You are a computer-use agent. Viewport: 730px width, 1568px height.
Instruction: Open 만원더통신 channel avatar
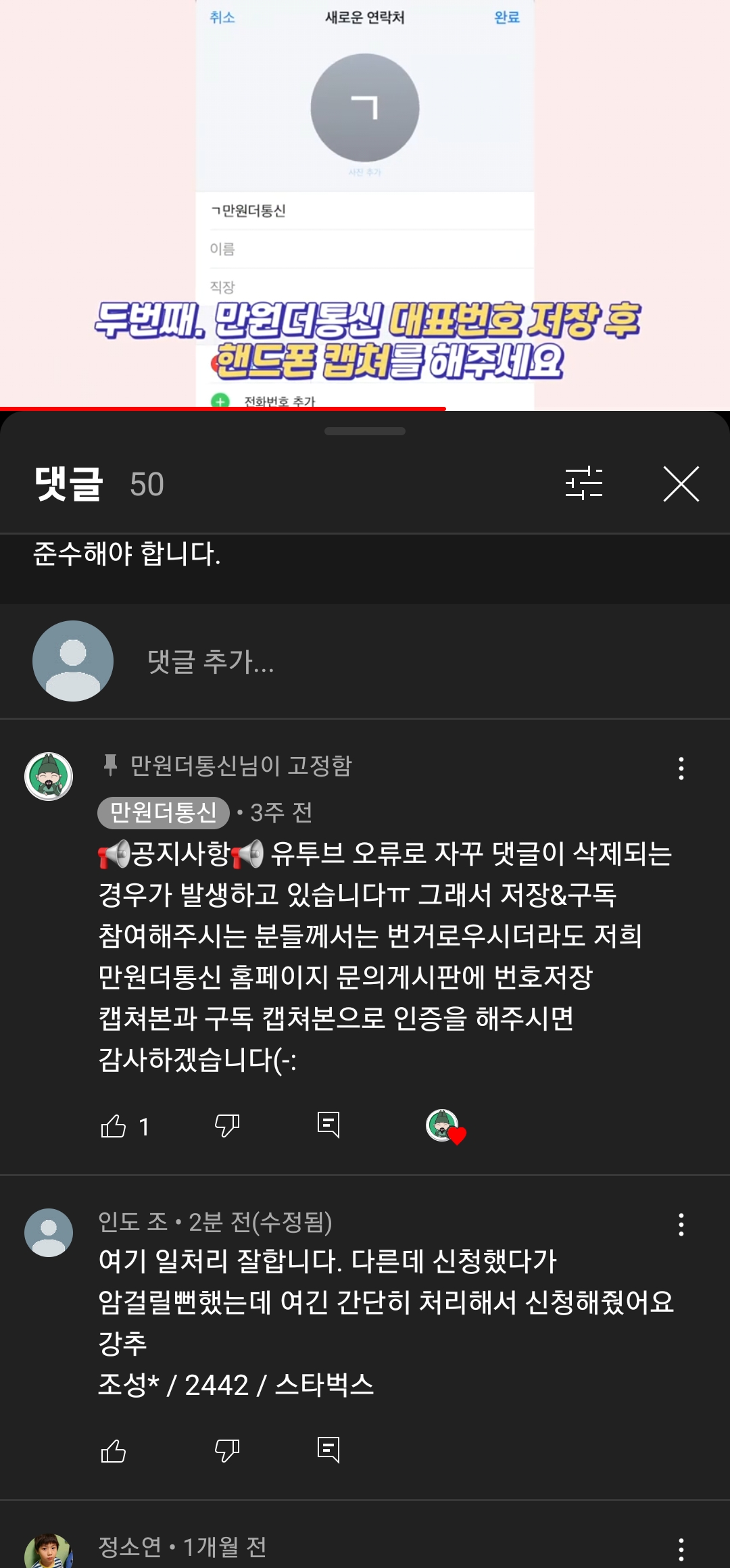point(49,777)
